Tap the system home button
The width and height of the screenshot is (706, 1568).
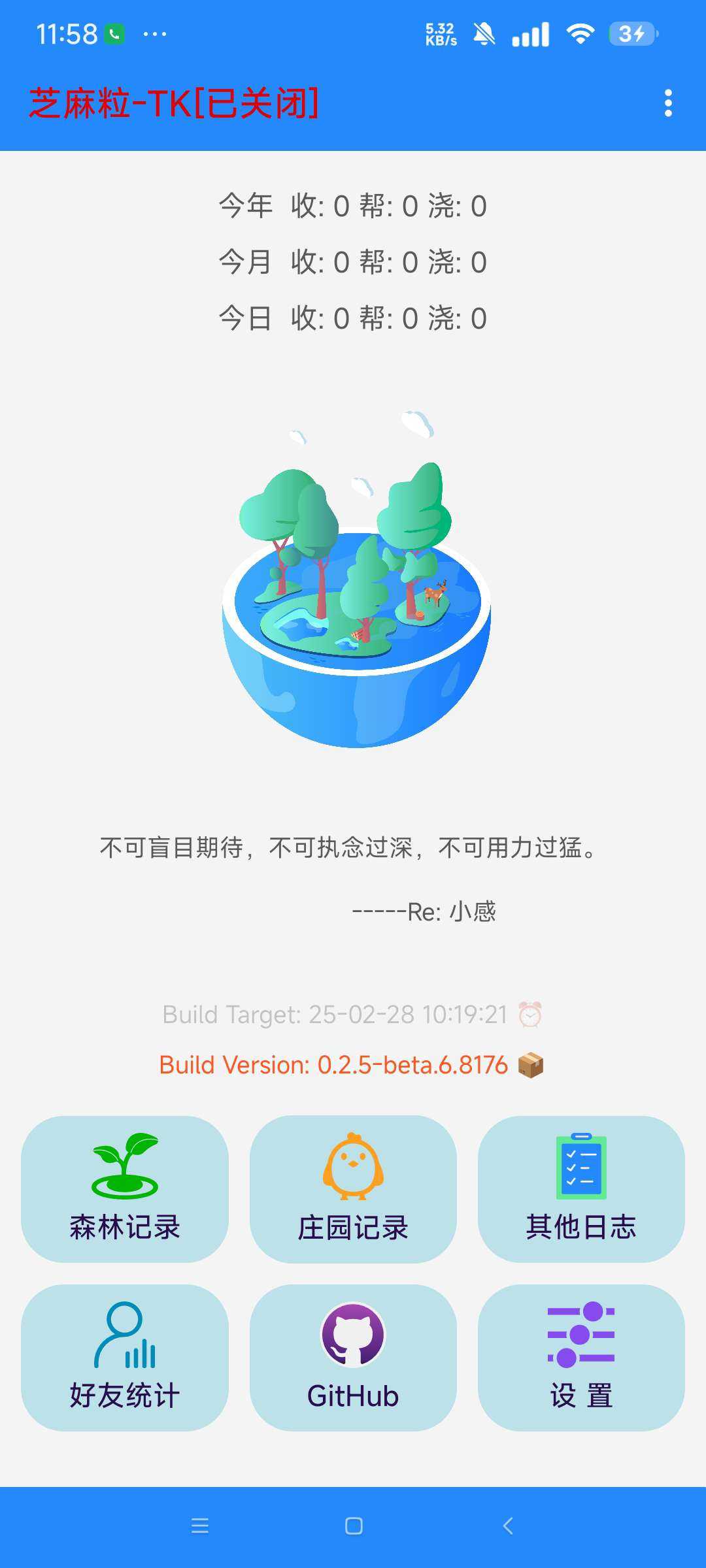pyautogui.click(x=354, y=1526)
